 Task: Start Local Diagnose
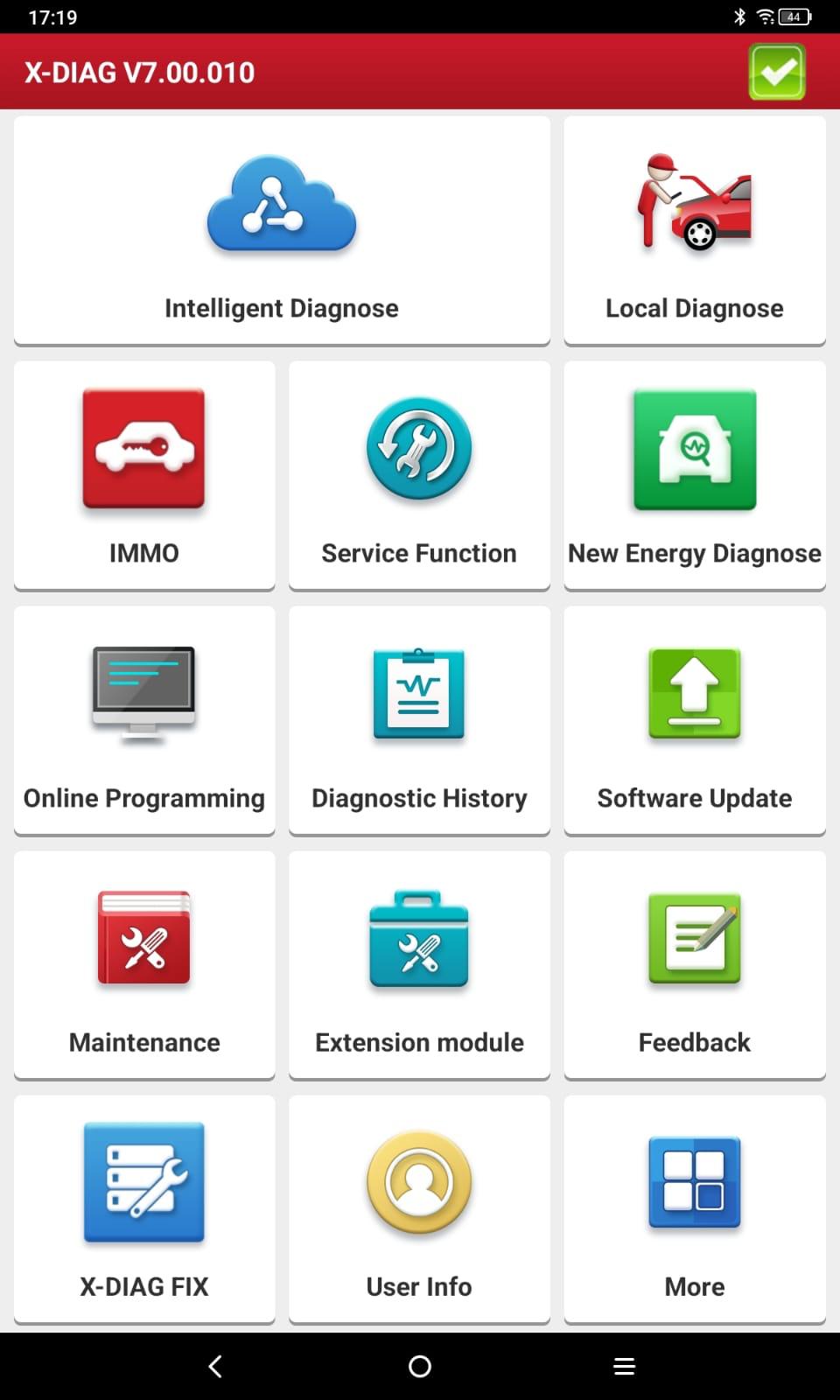(695, 230)
